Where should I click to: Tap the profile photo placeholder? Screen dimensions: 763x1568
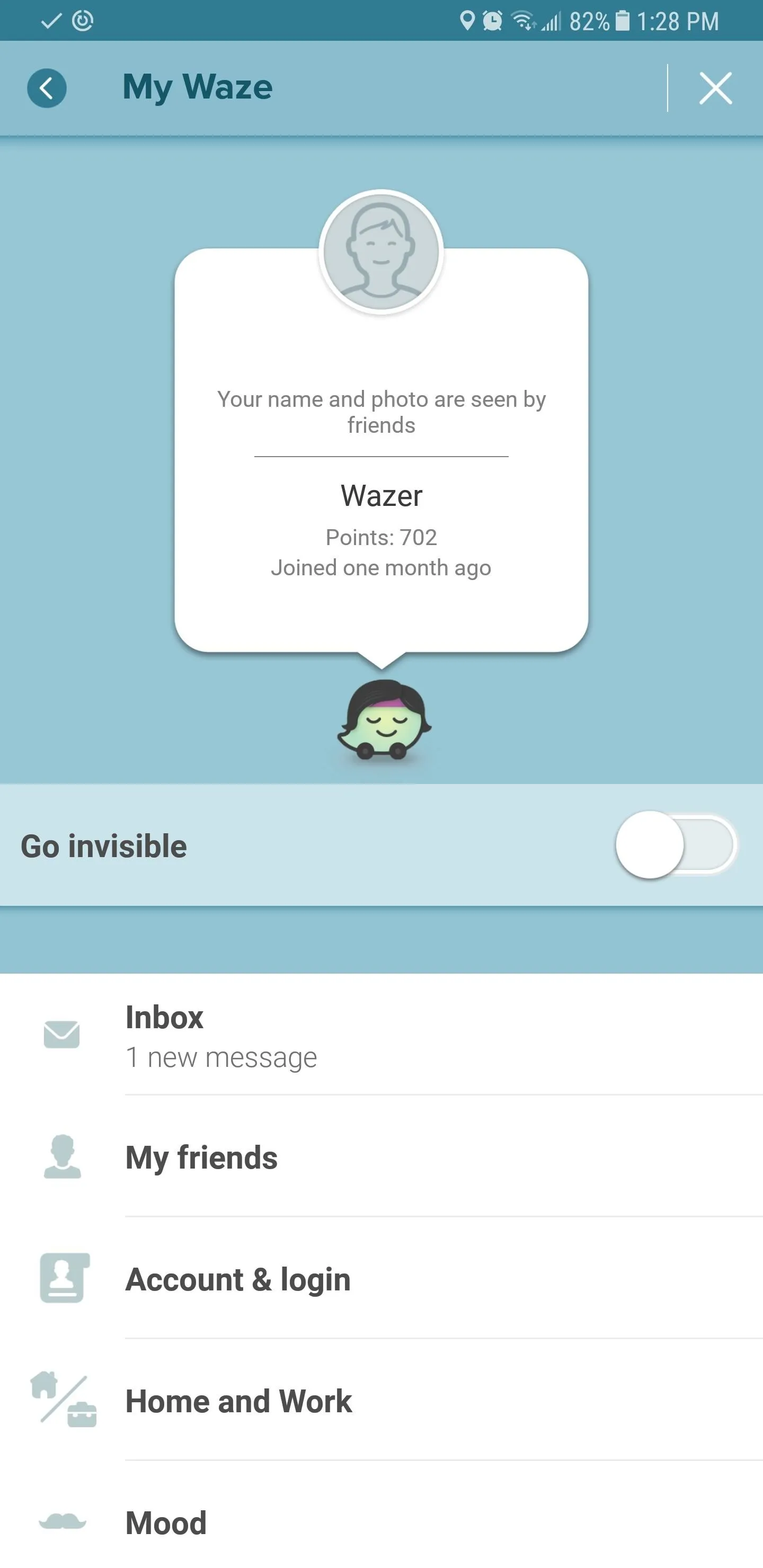(x=381, y=252)
